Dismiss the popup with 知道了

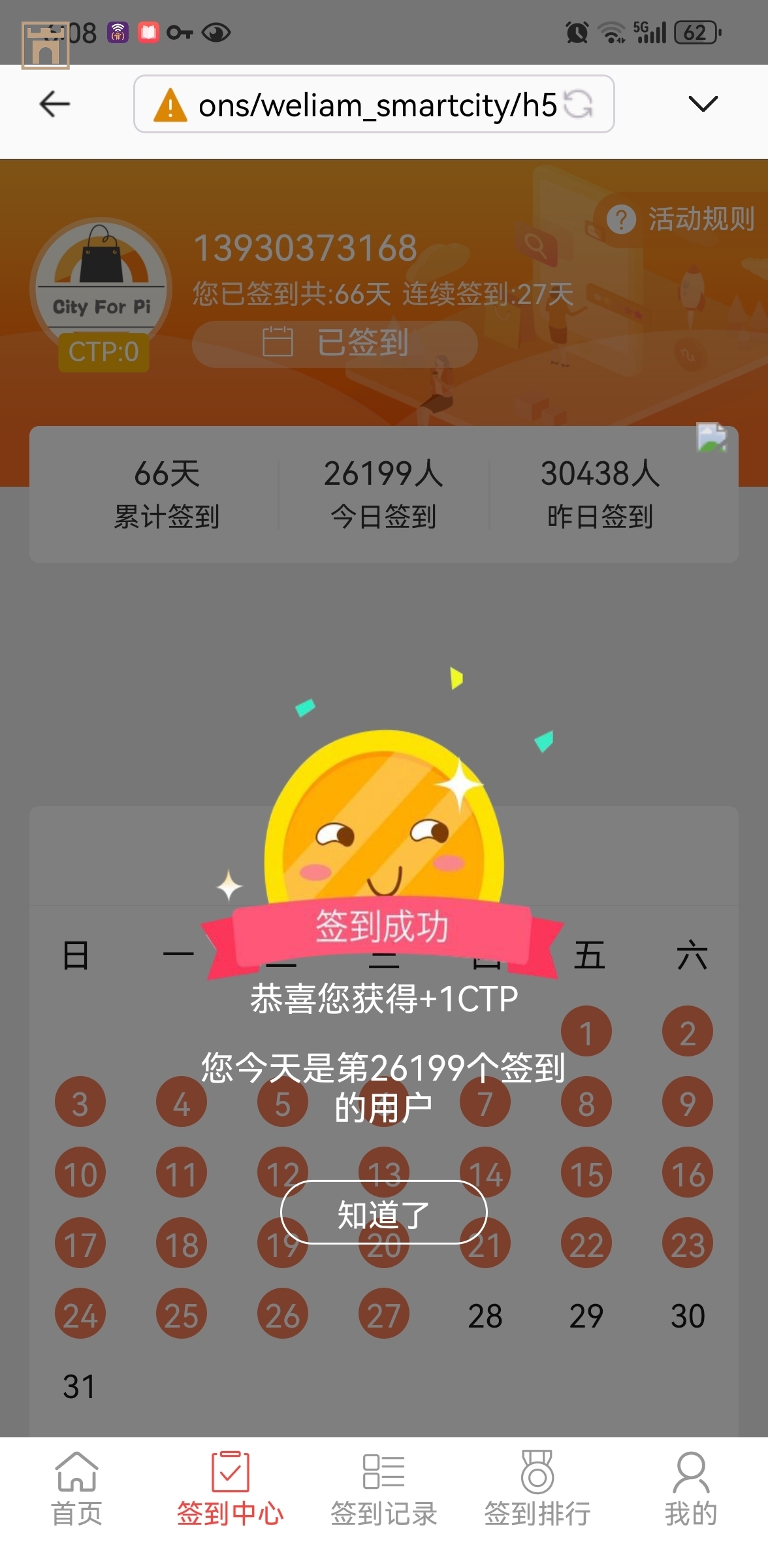tap(383, 1212)
